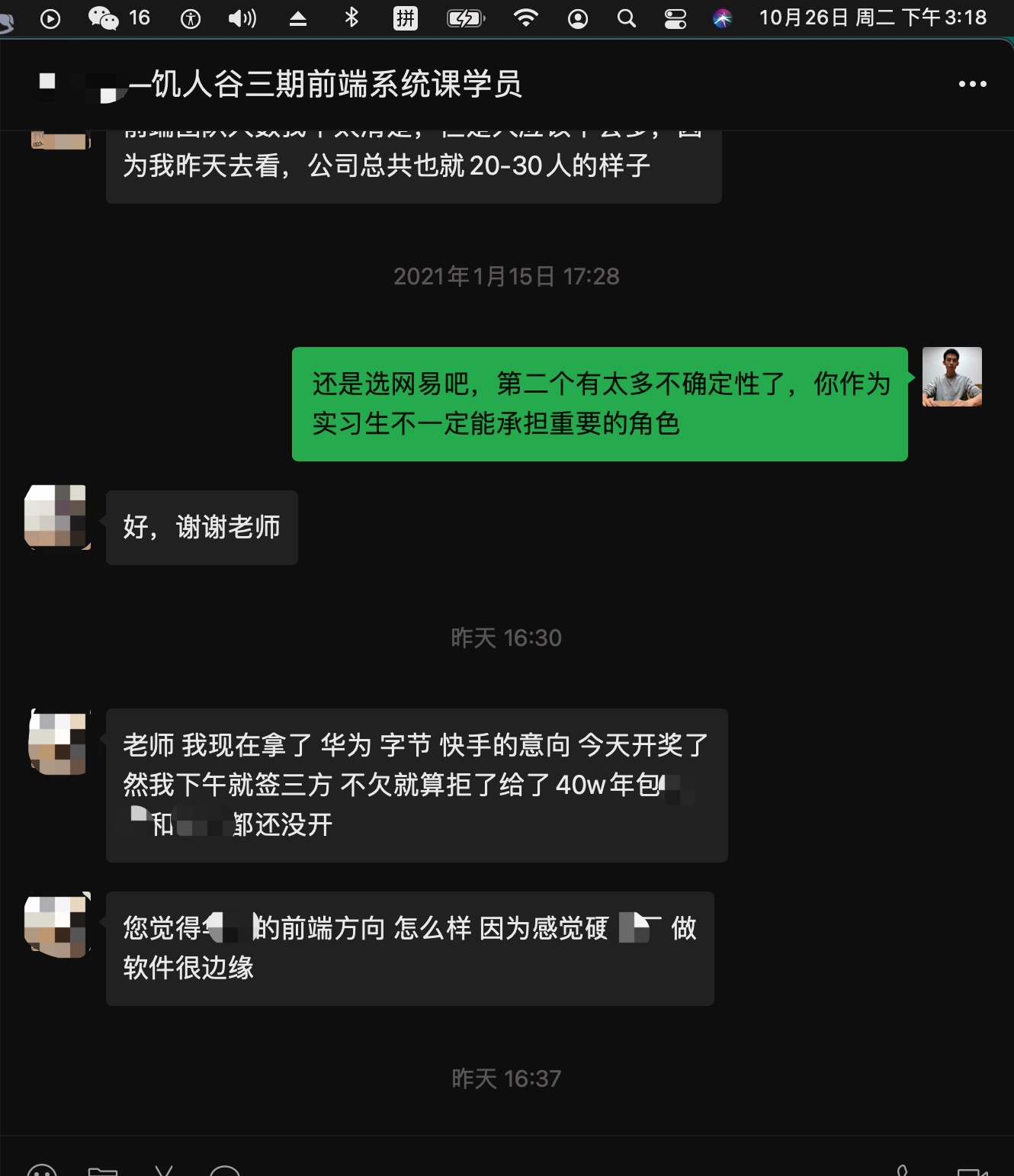
Task: Expand the battery status dropdown
Action: pyautogui.click(x=465, y=17)
